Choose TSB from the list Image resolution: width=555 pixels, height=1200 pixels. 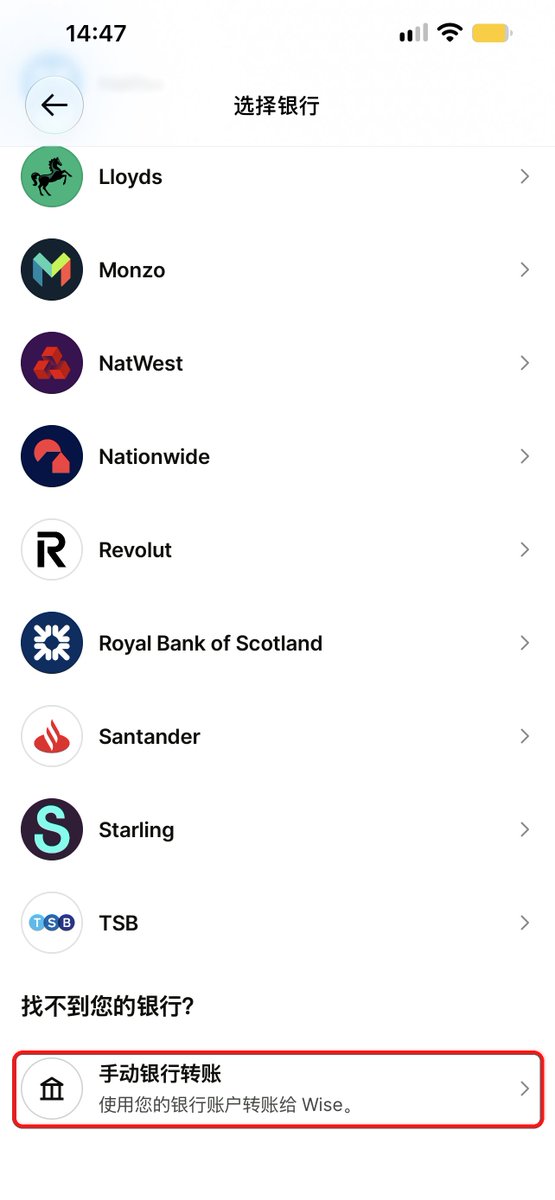point(277,923)
